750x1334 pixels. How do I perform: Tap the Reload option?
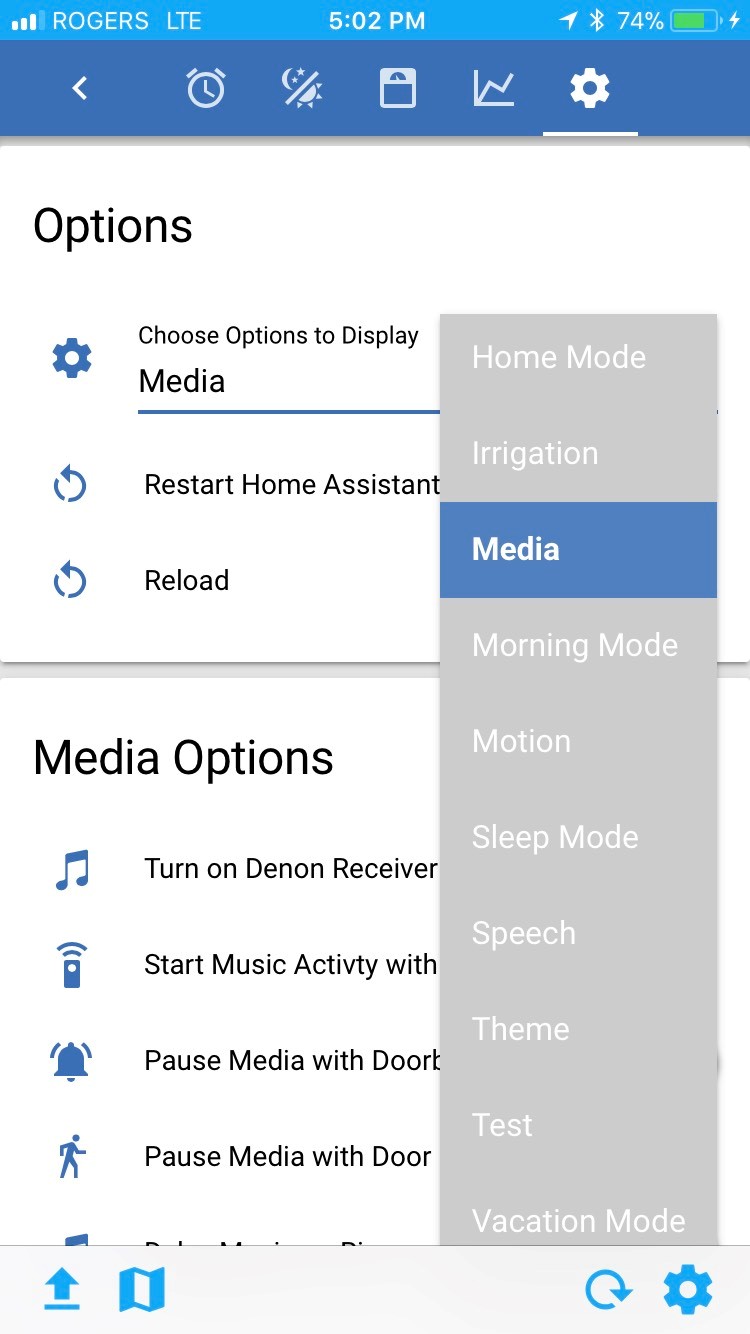tap(187, 580)
